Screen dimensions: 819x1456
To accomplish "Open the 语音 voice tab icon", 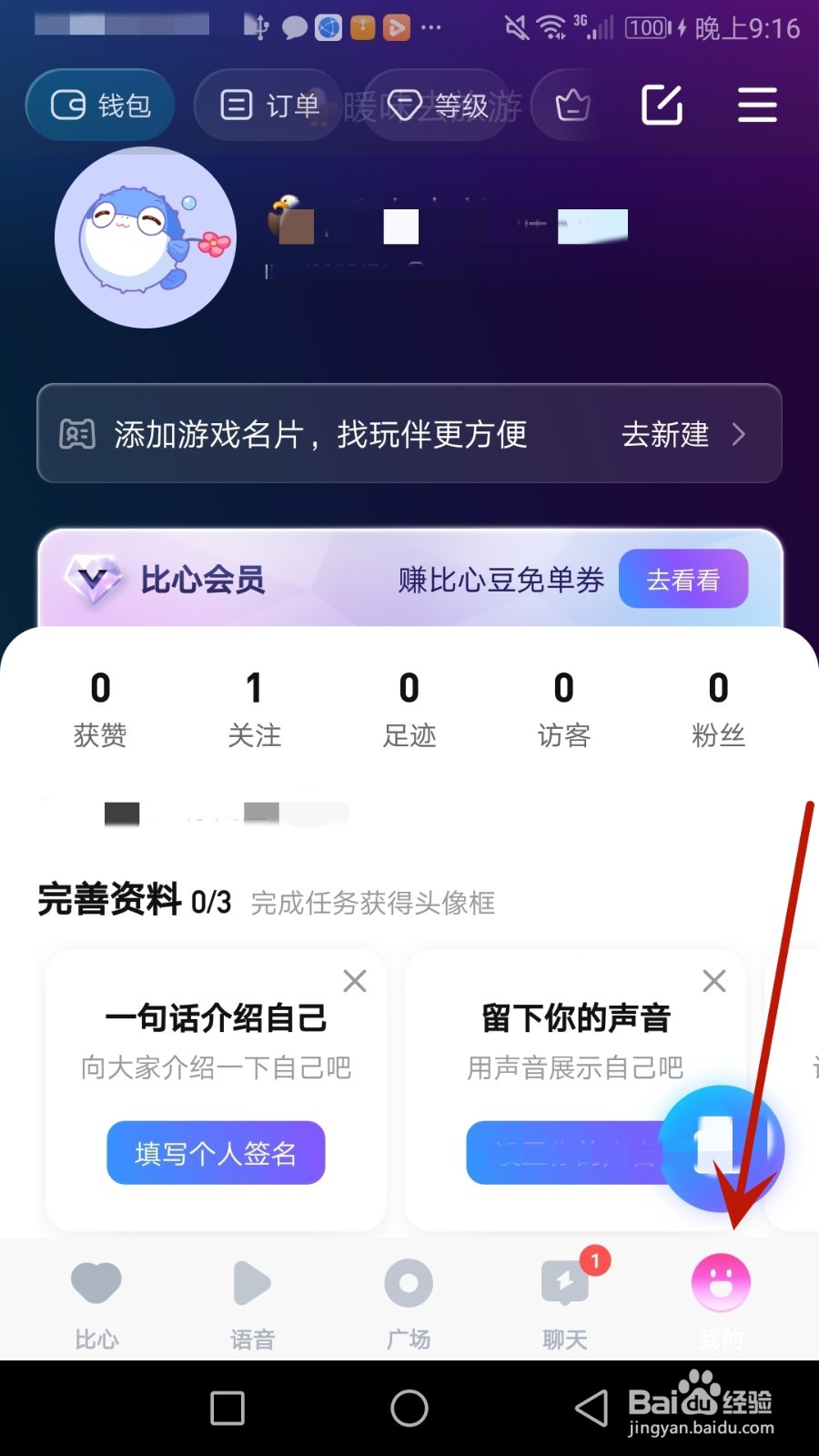I will (252, 1283).
